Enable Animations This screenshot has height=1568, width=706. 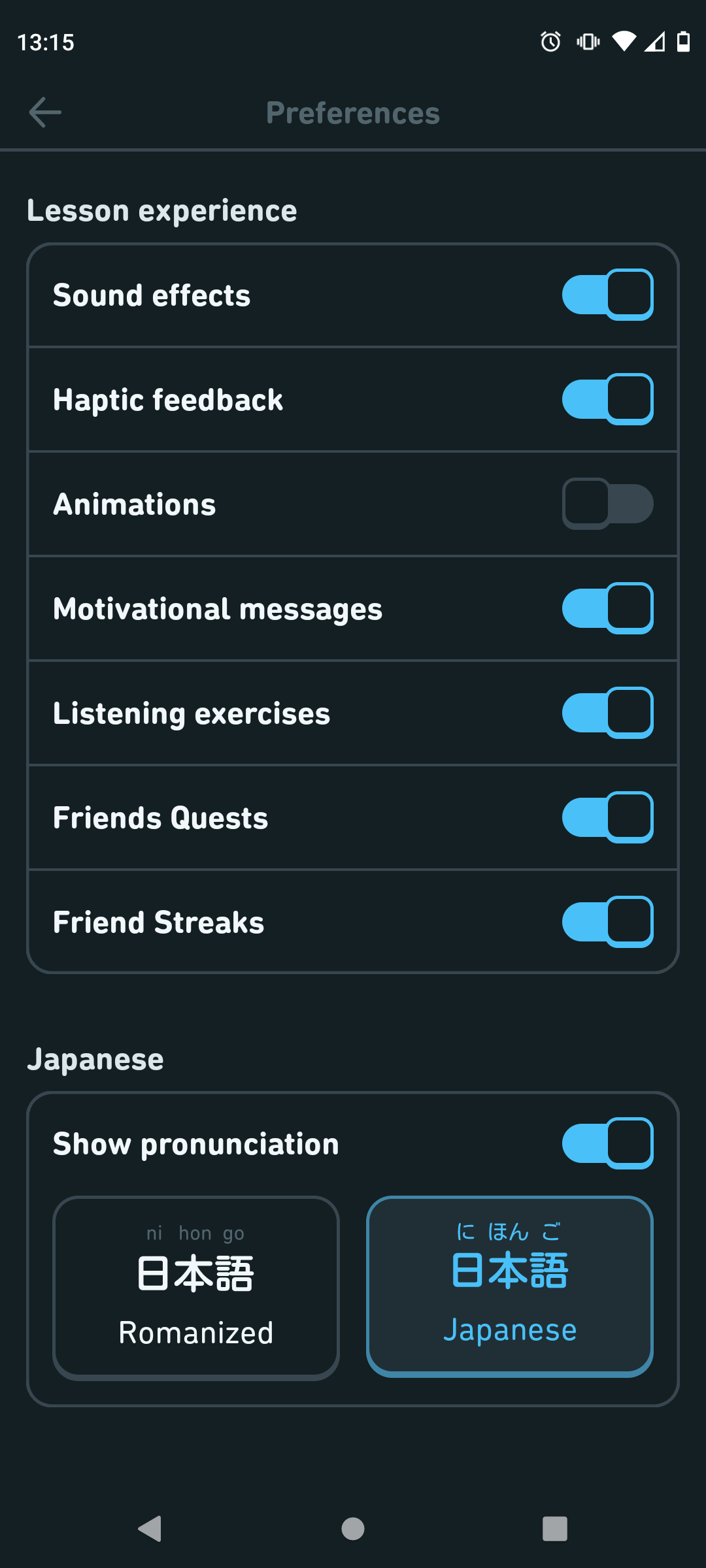[x=607, y=504]
